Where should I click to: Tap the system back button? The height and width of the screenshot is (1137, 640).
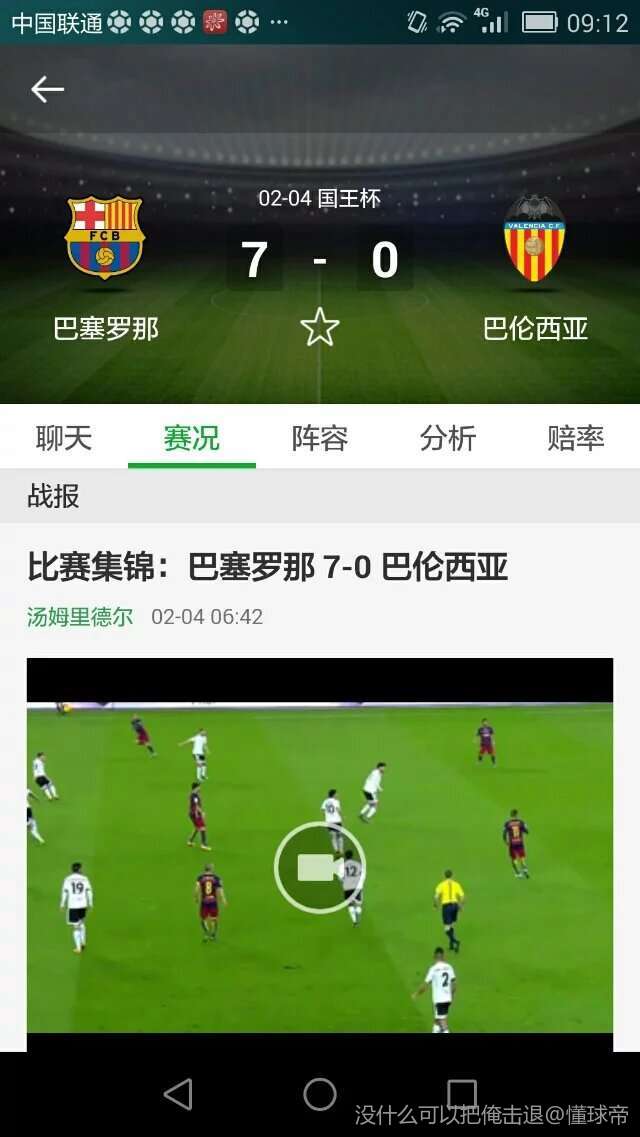click(x=178, y=1094)
